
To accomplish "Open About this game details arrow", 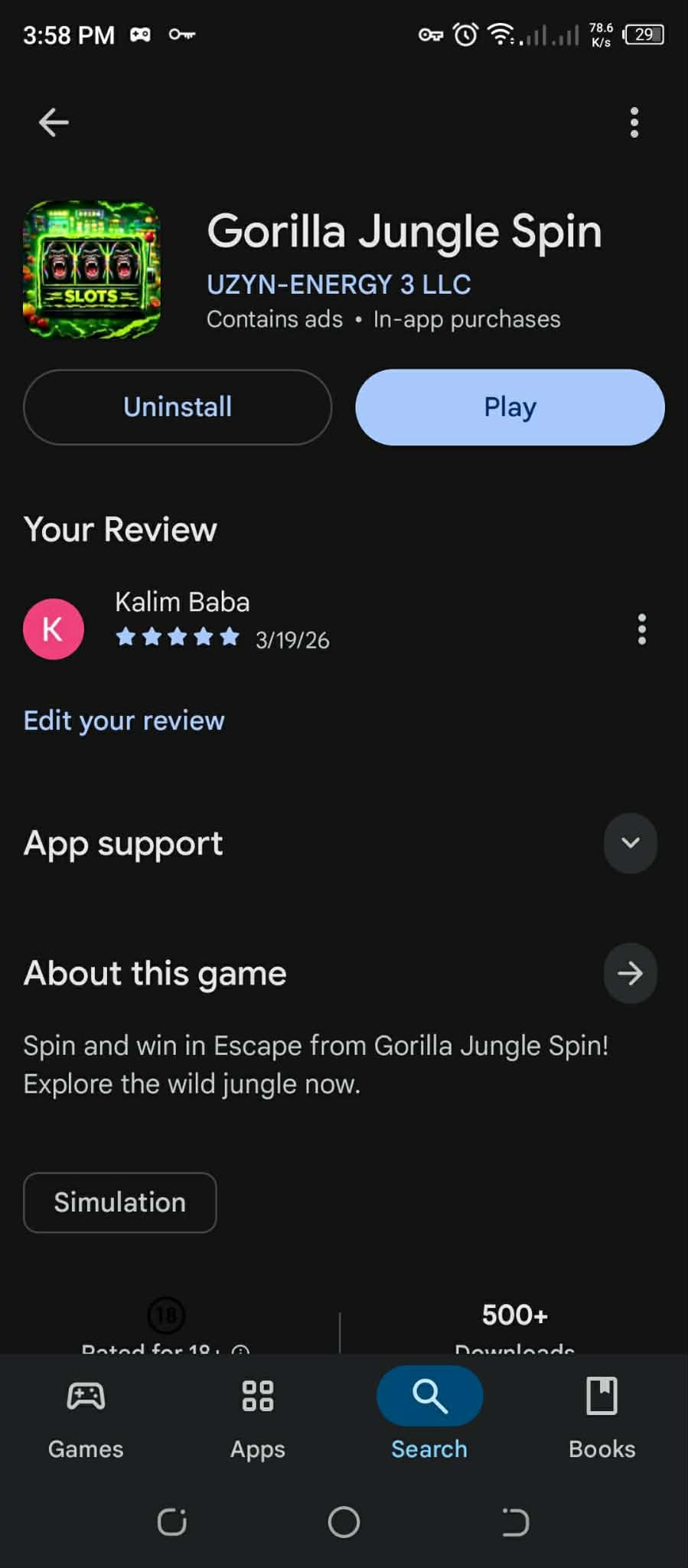I will (630, 973).
